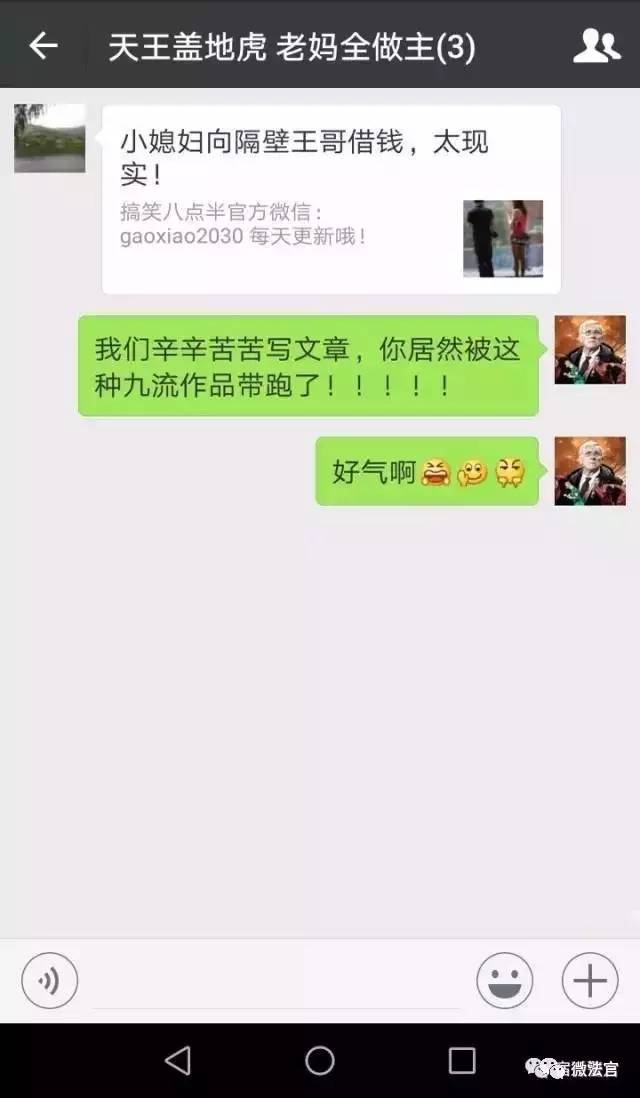Viewport: 640px width, 1098px height.
Task: Open the recent apps overview
Action: 462,1061
